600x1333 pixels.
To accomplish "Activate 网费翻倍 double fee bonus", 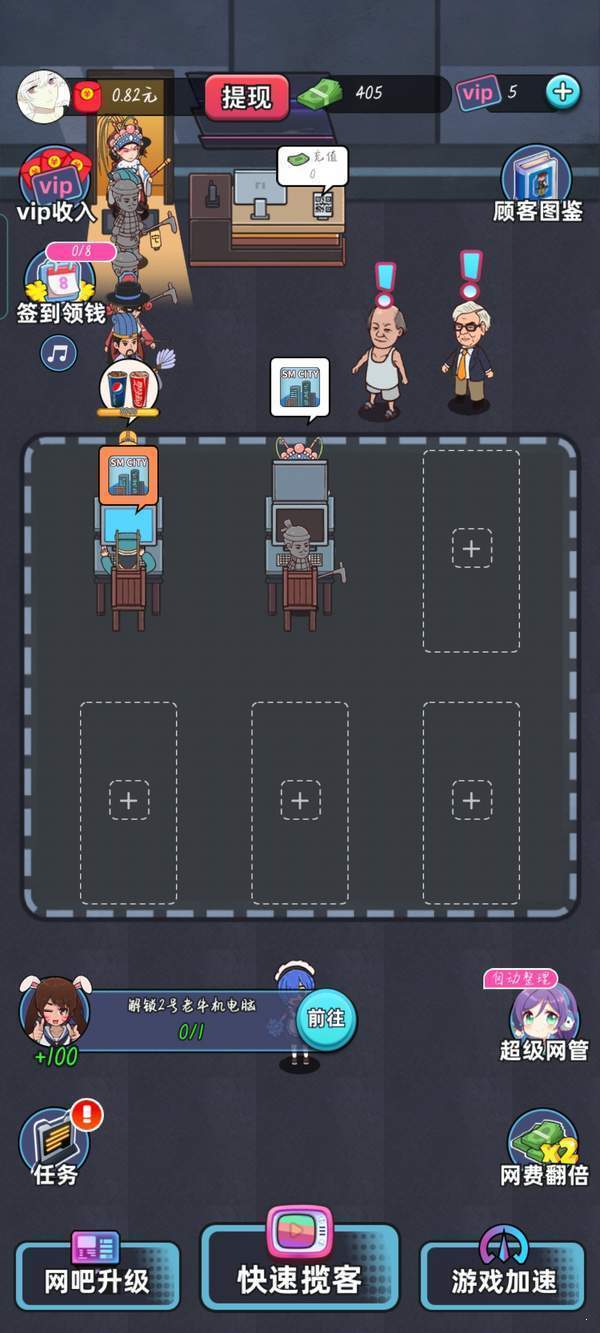I will click(x=544, y=1148).
